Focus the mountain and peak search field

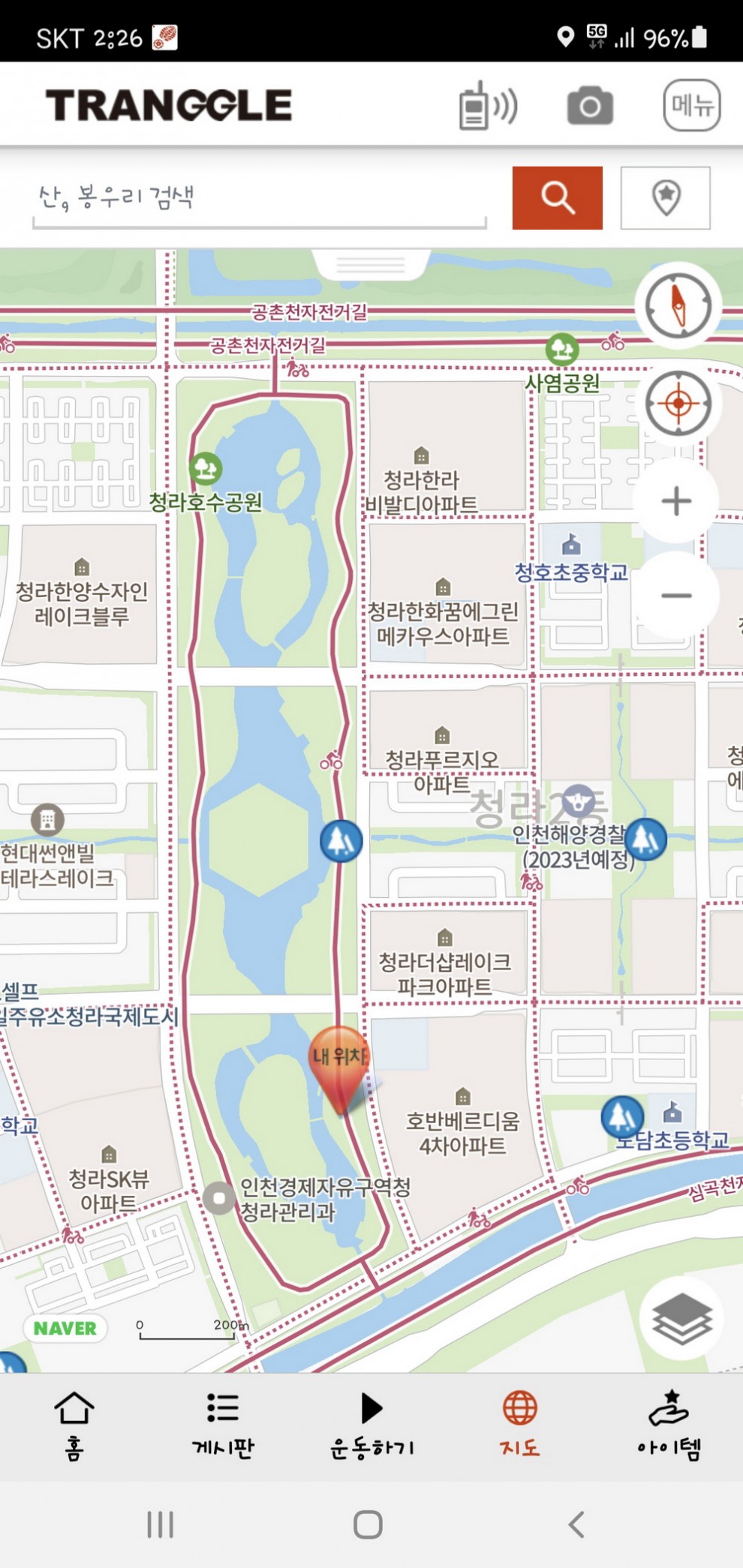coord(259,198)
